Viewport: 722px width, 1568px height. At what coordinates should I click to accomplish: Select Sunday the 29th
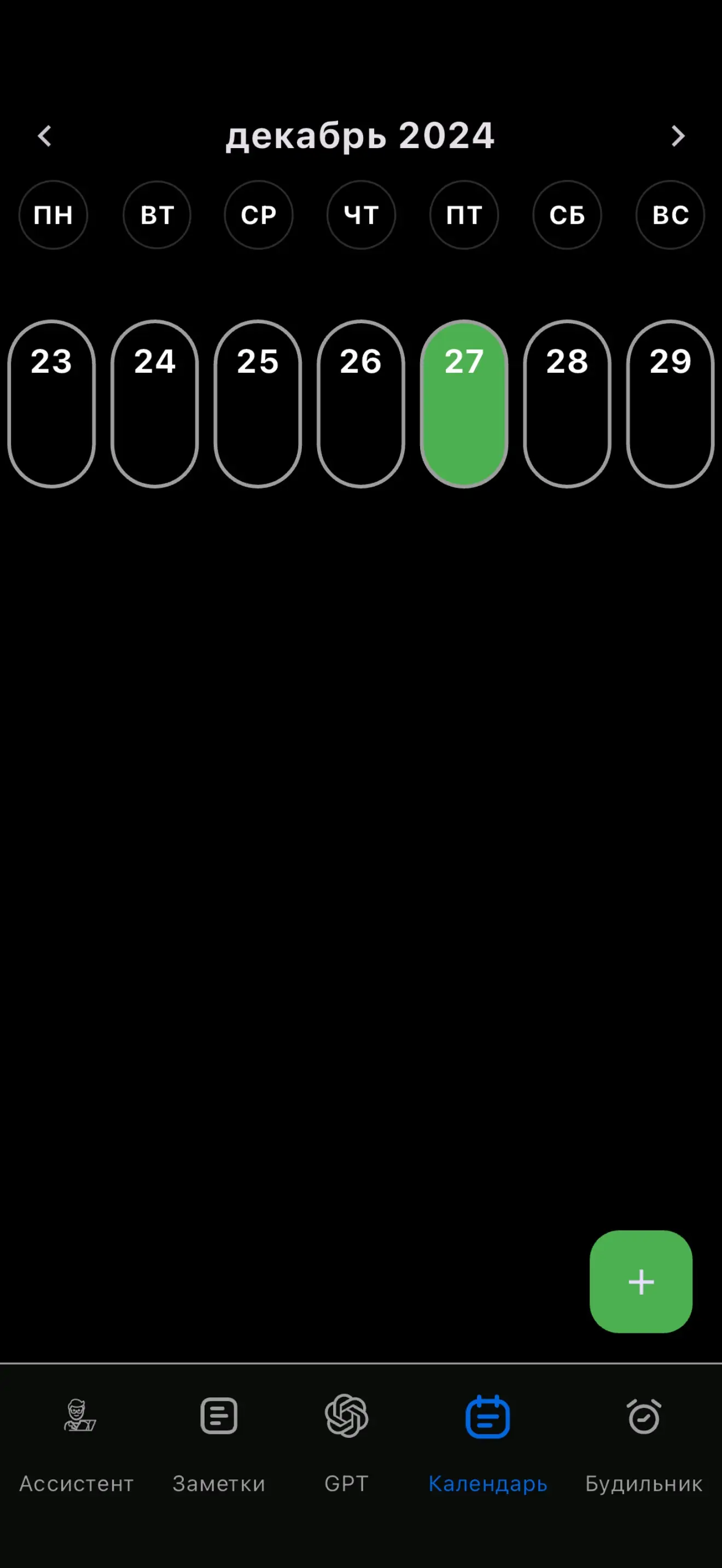[x=670, y=403]
